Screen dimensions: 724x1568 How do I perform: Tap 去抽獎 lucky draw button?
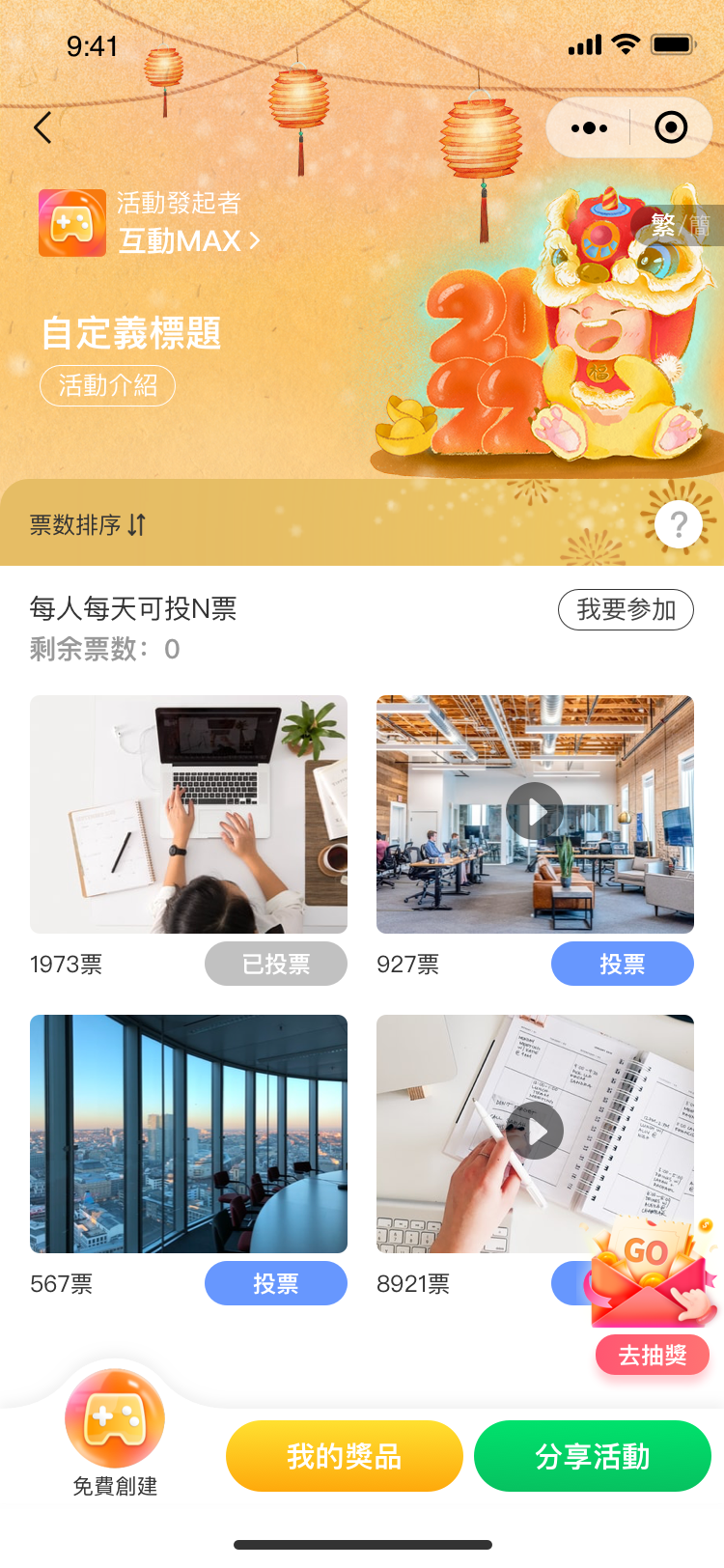click(x=653, y=1355)
